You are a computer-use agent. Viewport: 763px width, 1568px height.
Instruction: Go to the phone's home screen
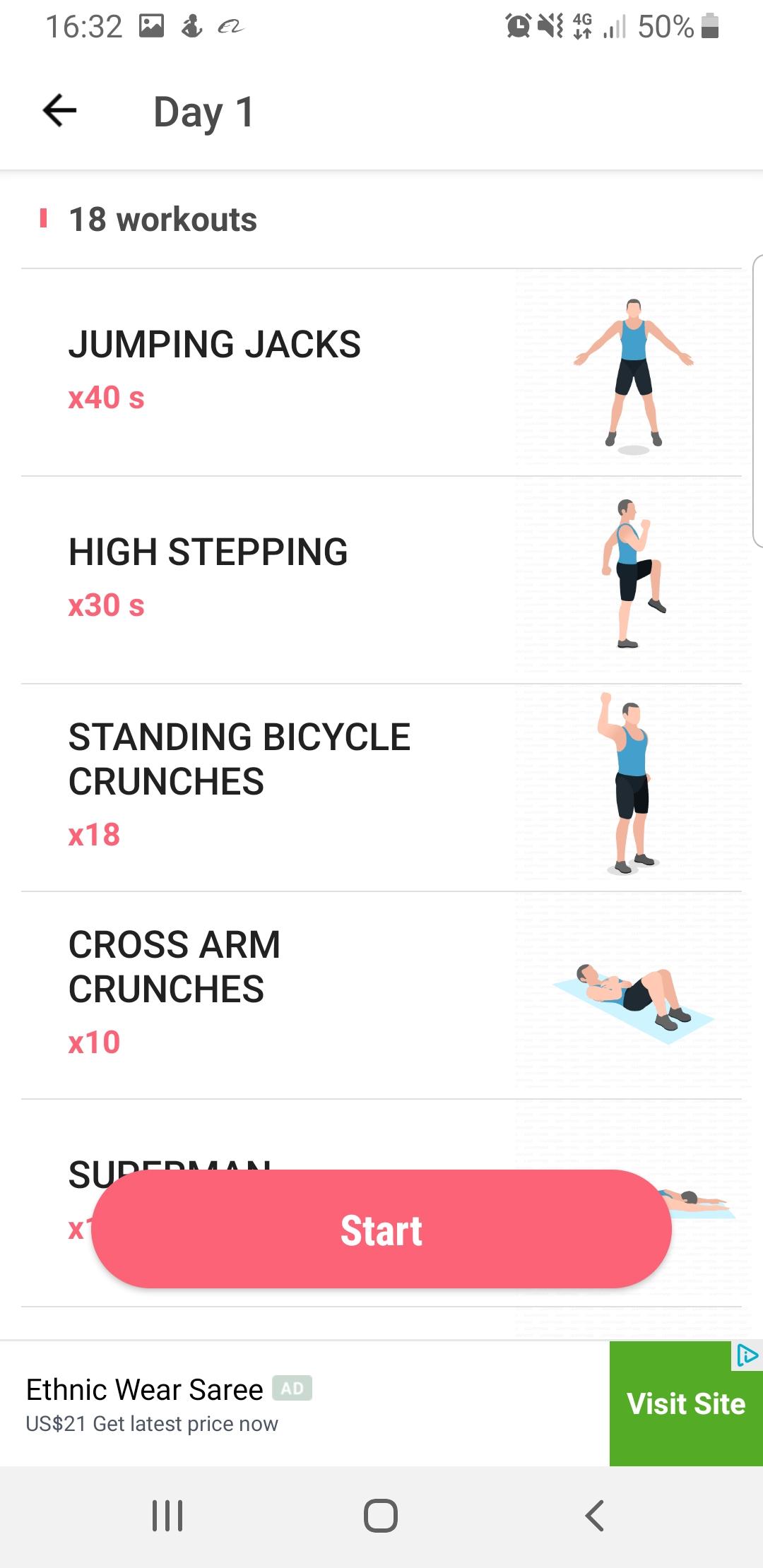381,1516
